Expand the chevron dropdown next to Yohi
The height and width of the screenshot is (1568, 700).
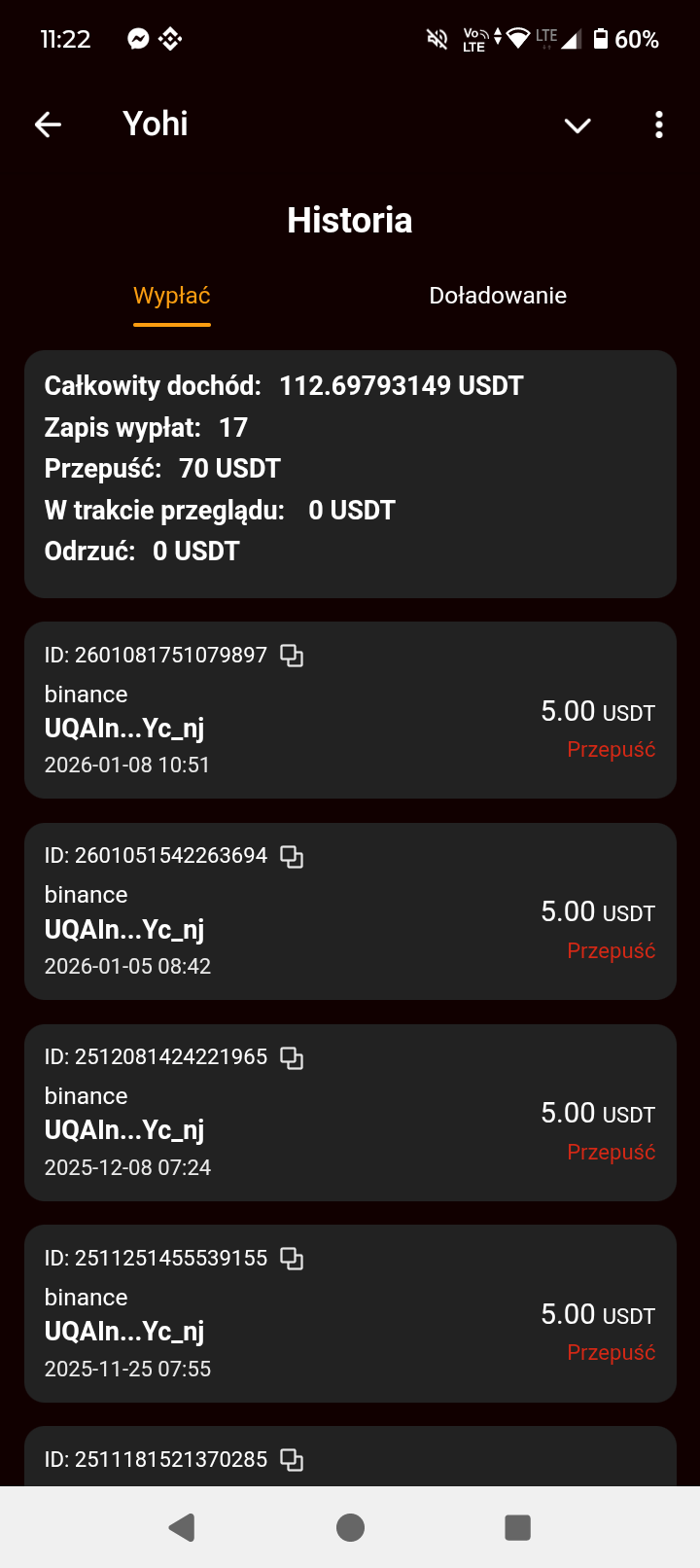point(577,125)
